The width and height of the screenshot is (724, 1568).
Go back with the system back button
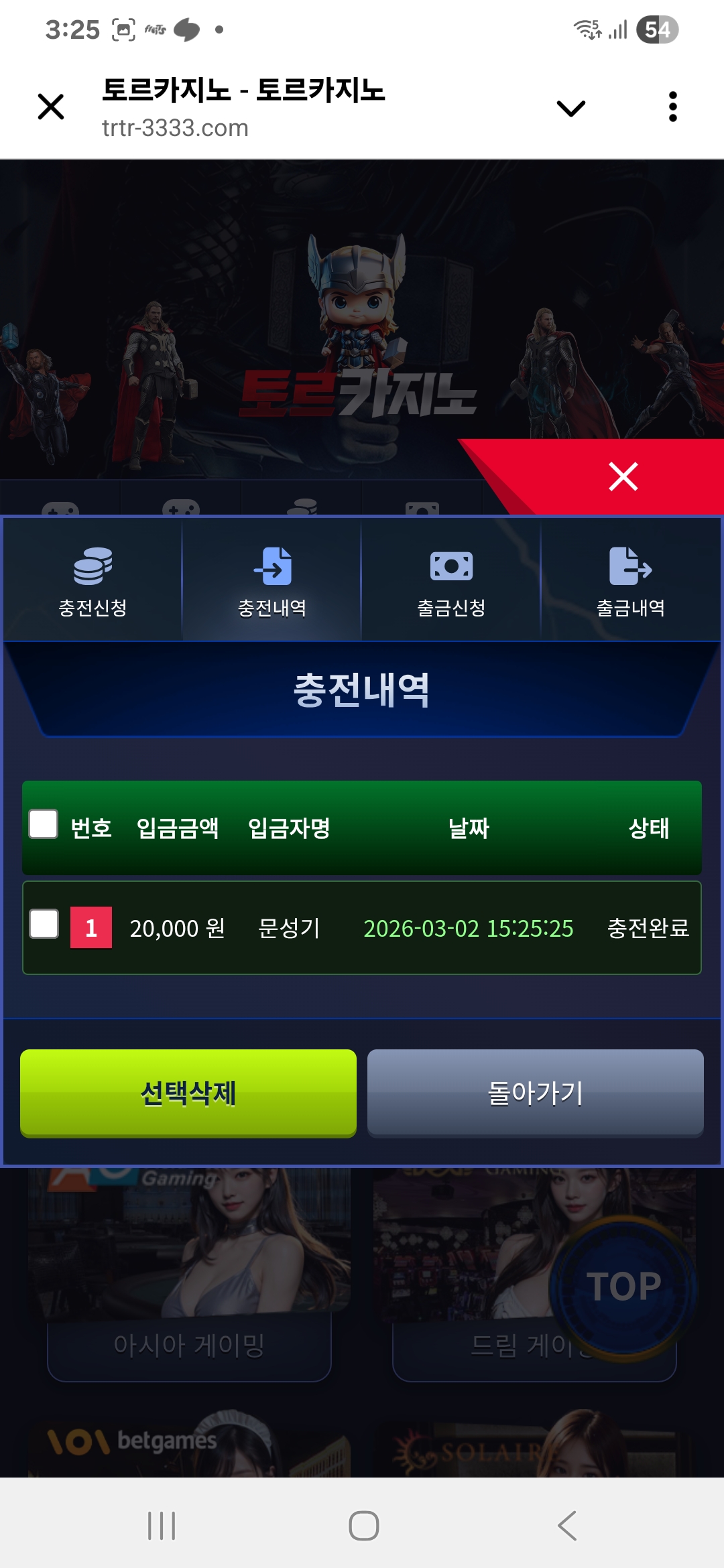point(567,1526)
